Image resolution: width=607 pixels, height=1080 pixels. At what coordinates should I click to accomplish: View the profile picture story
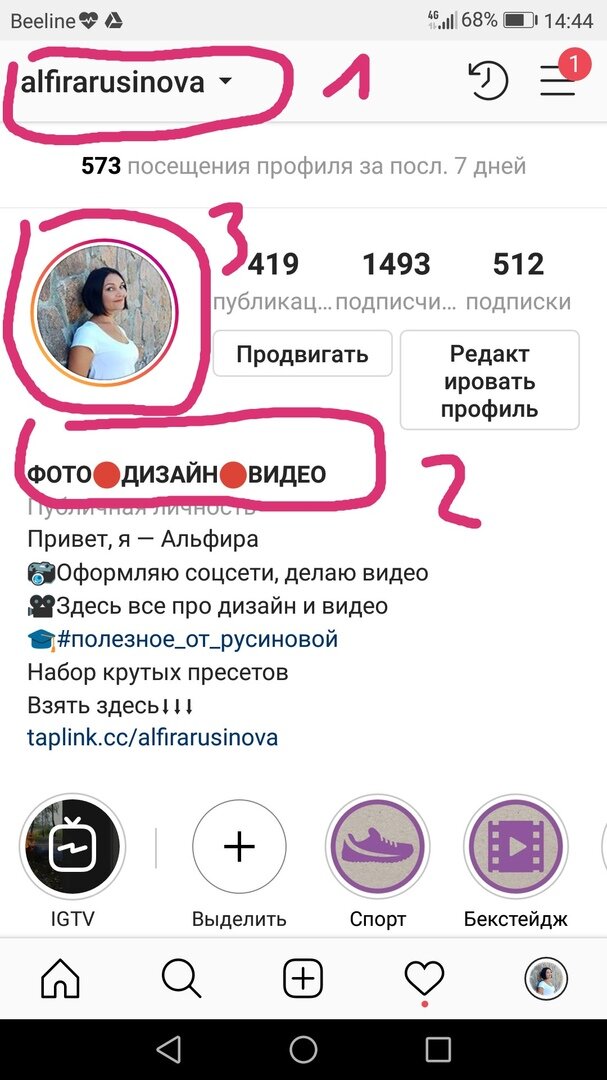coord(105,313)
